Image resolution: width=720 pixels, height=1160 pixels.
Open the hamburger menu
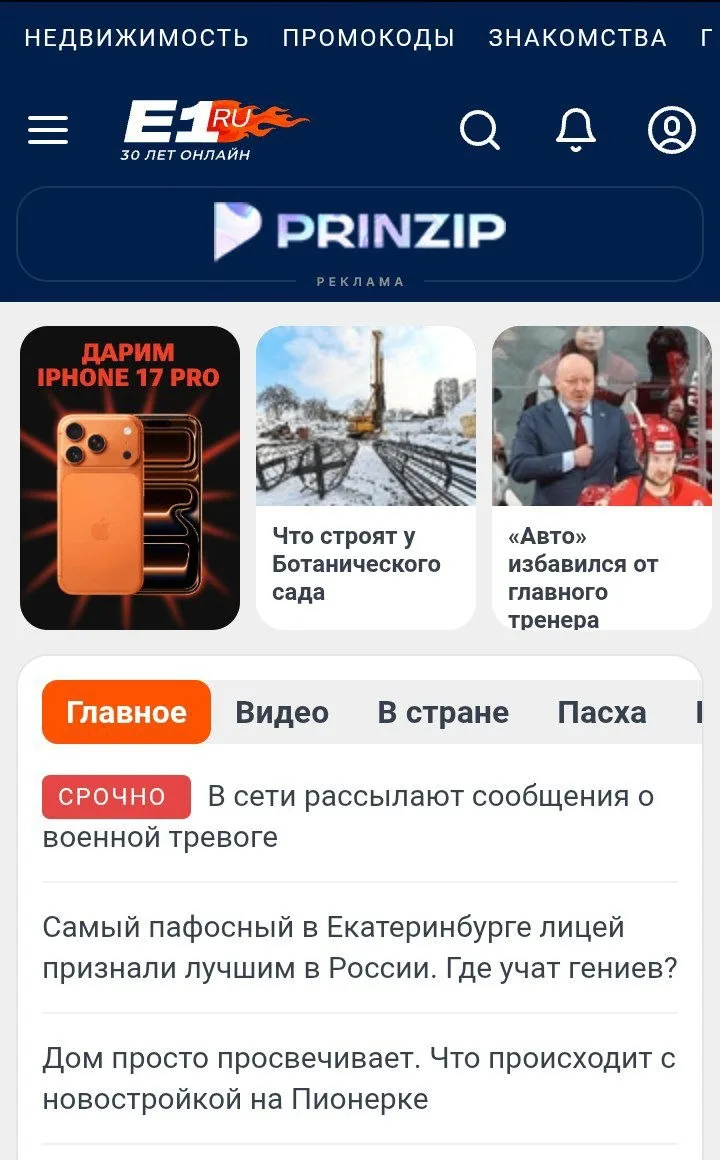pos(48,130)
